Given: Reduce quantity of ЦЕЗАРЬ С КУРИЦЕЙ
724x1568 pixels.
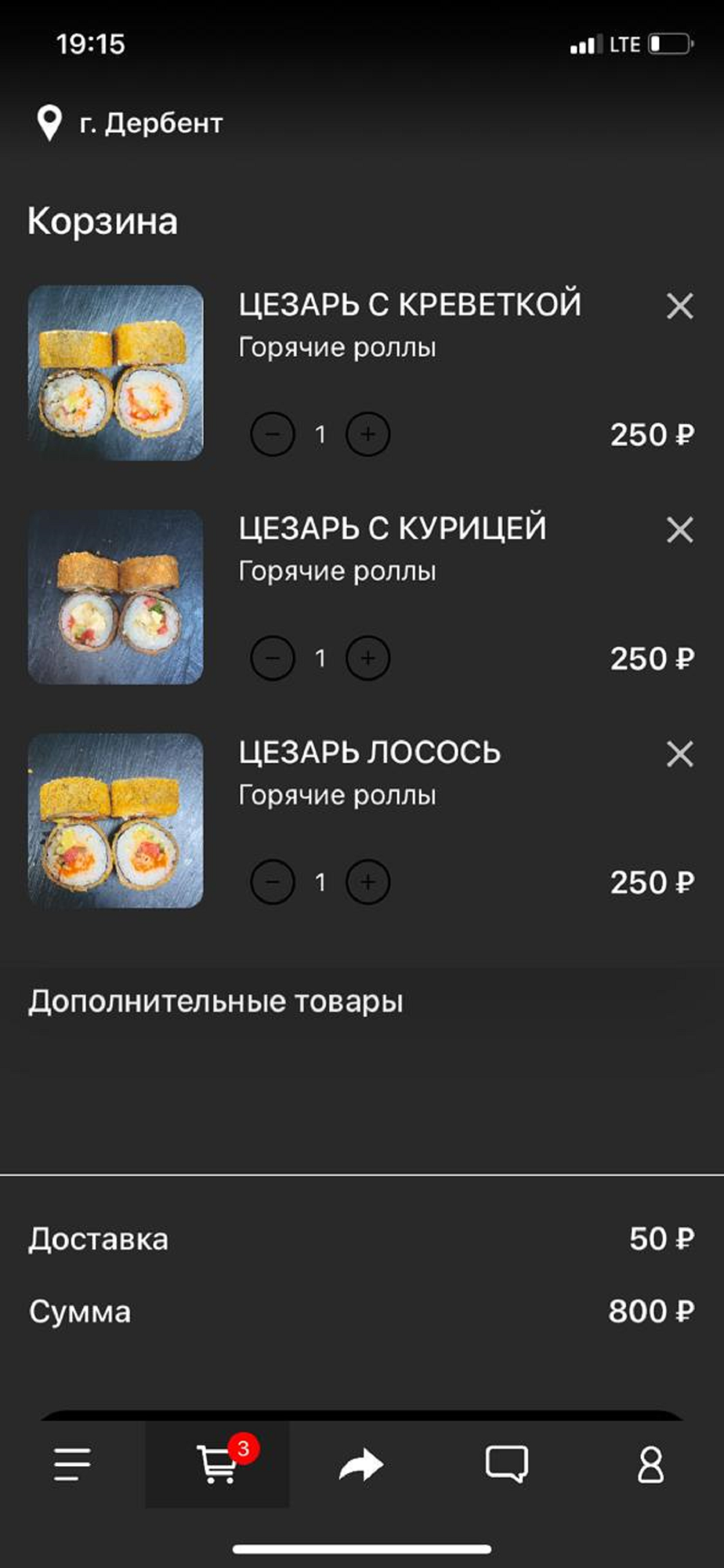Looking at the screenshot, I should pos(273,658).
